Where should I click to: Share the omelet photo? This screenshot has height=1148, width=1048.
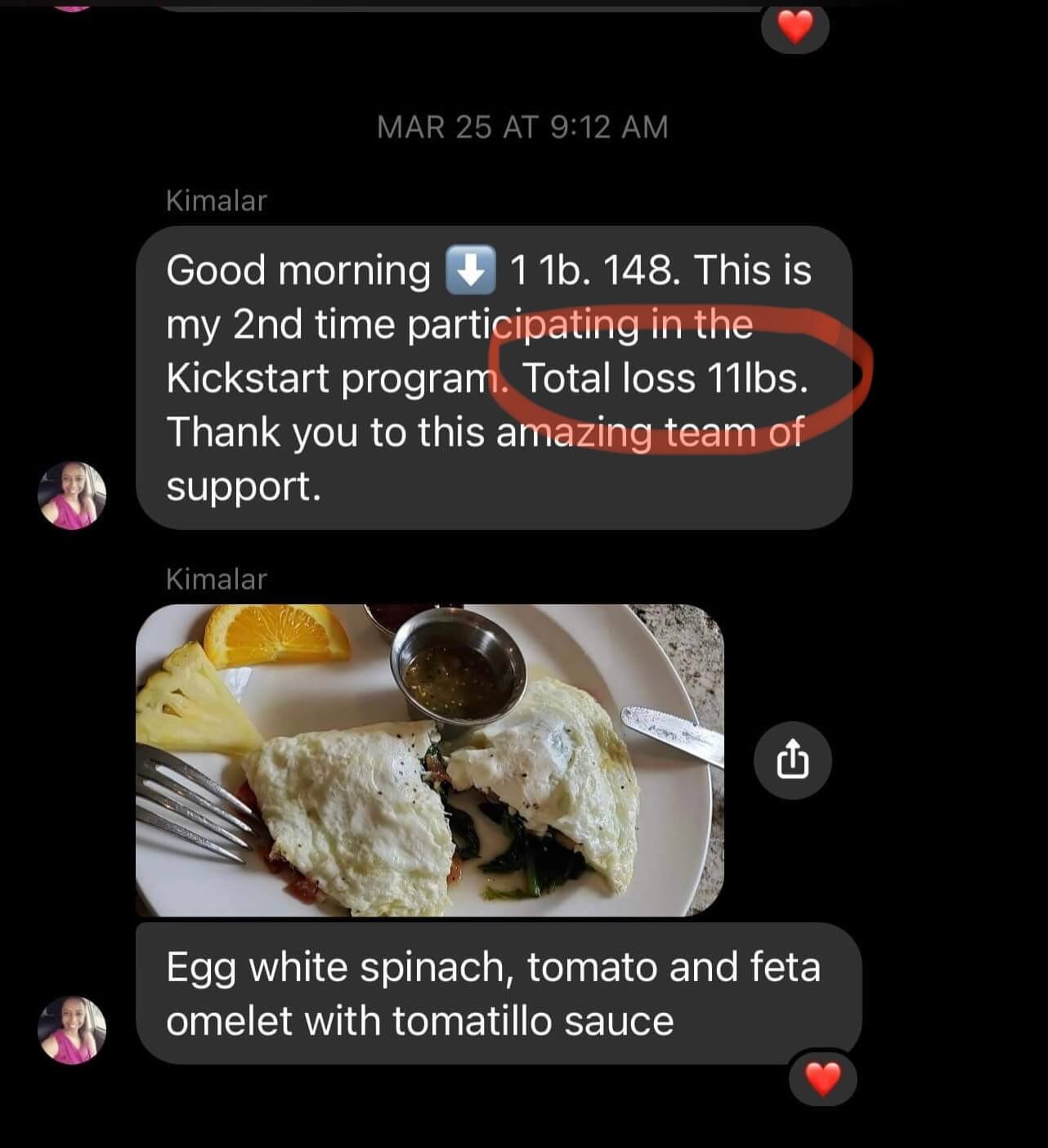point(792,760)
